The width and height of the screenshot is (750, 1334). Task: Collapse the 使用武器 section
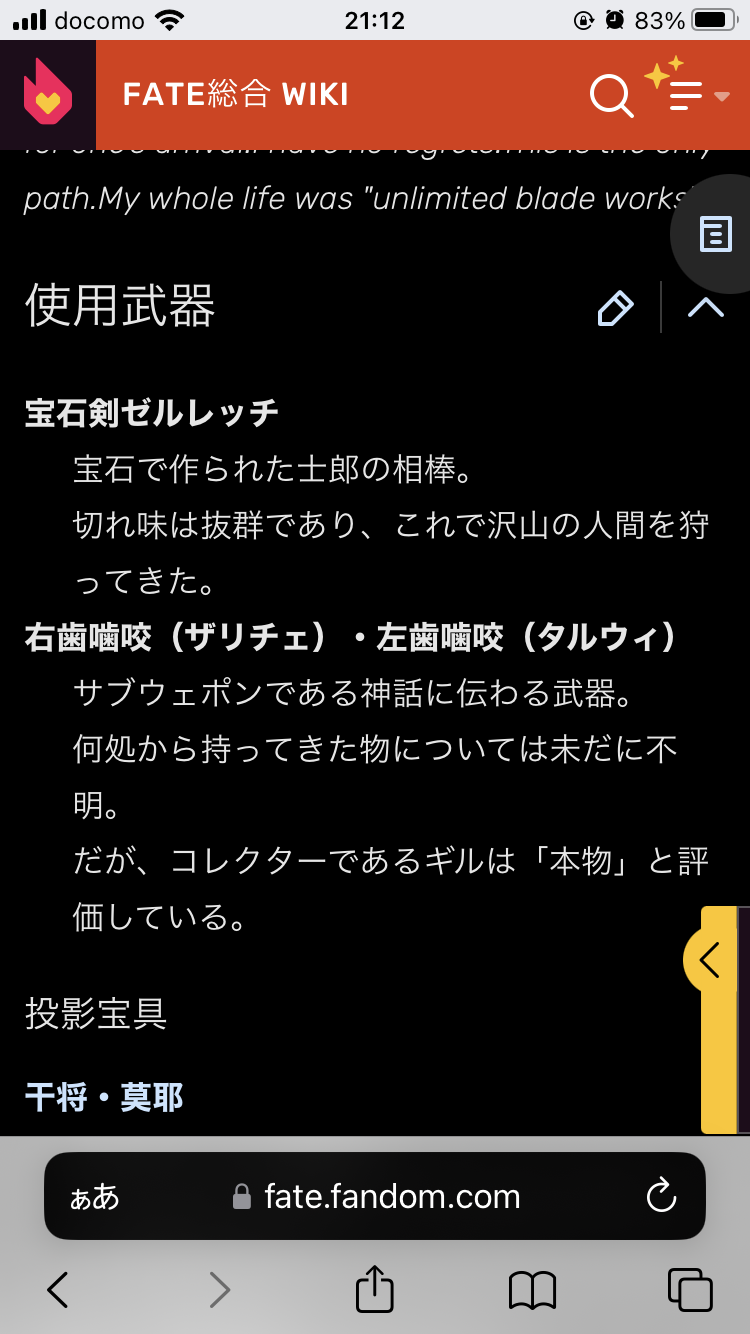tap(706, 308)
